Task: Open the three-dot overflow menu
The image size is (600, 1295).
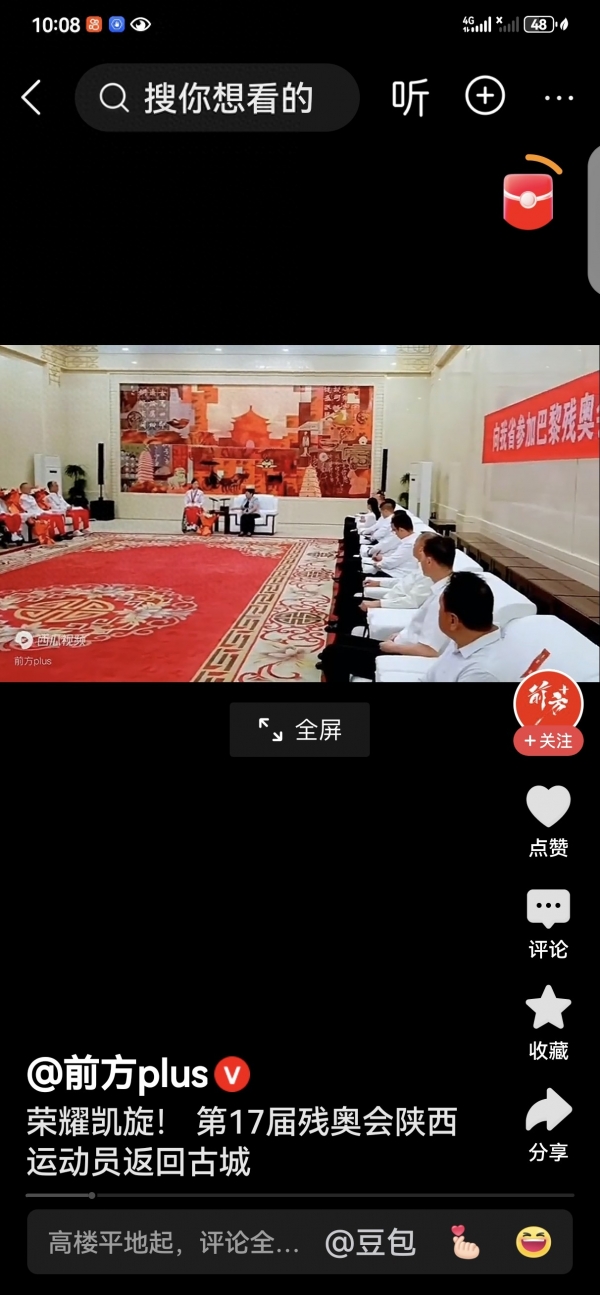Action: (558, 97)
